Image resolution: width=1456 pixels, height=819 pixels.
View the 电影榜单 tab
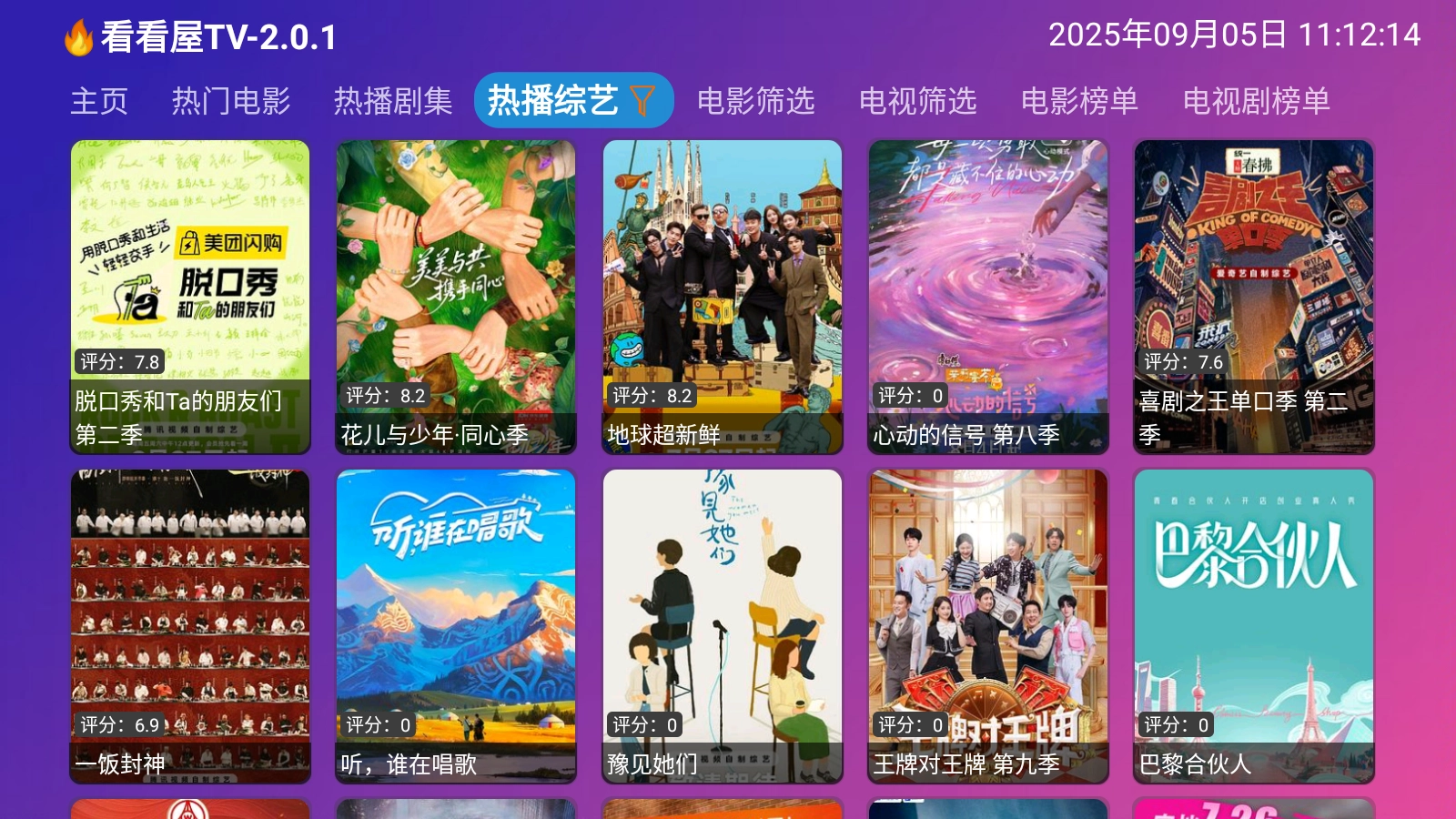(1079, 100)
